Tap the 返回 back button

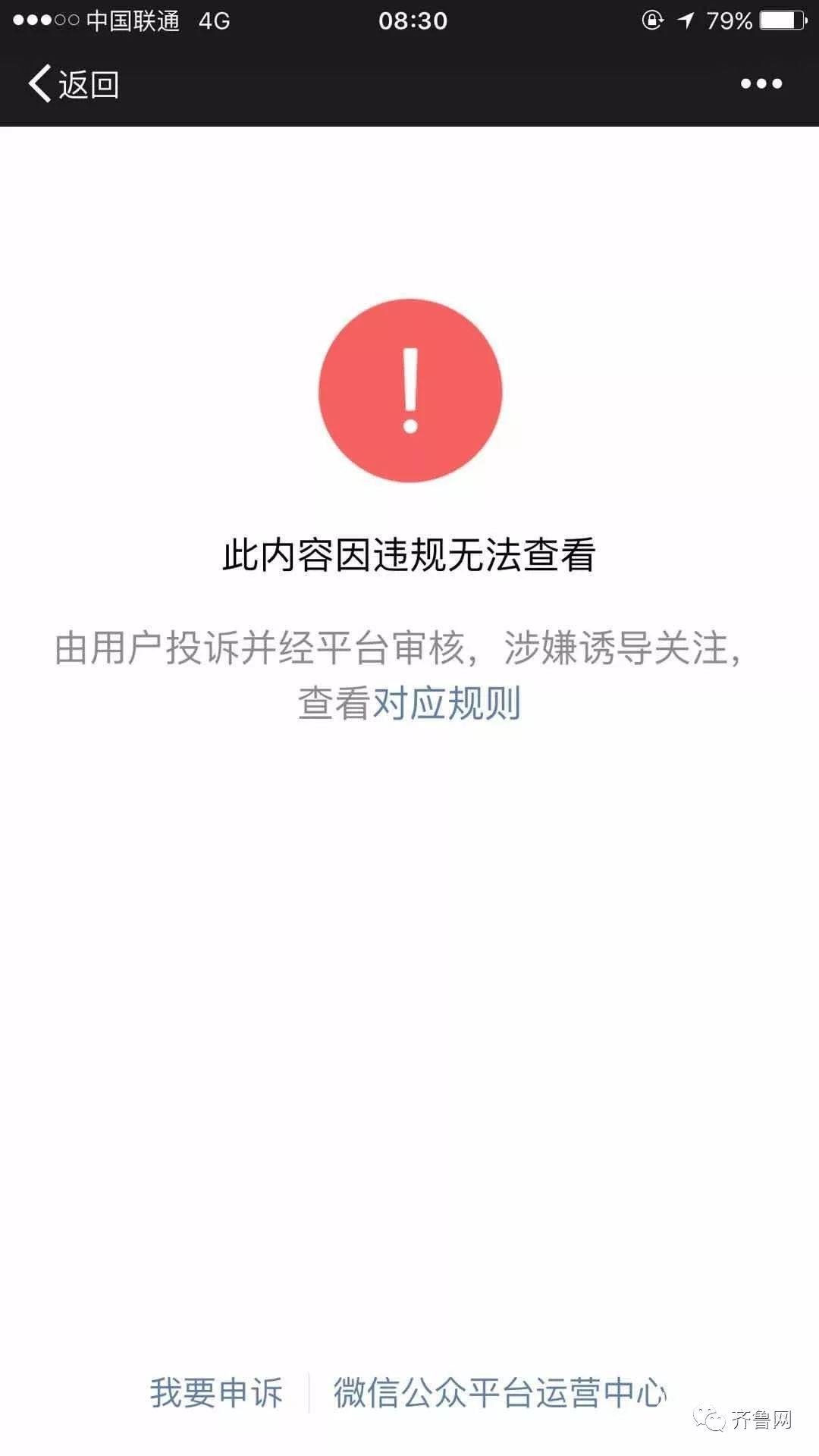point(74,83)
